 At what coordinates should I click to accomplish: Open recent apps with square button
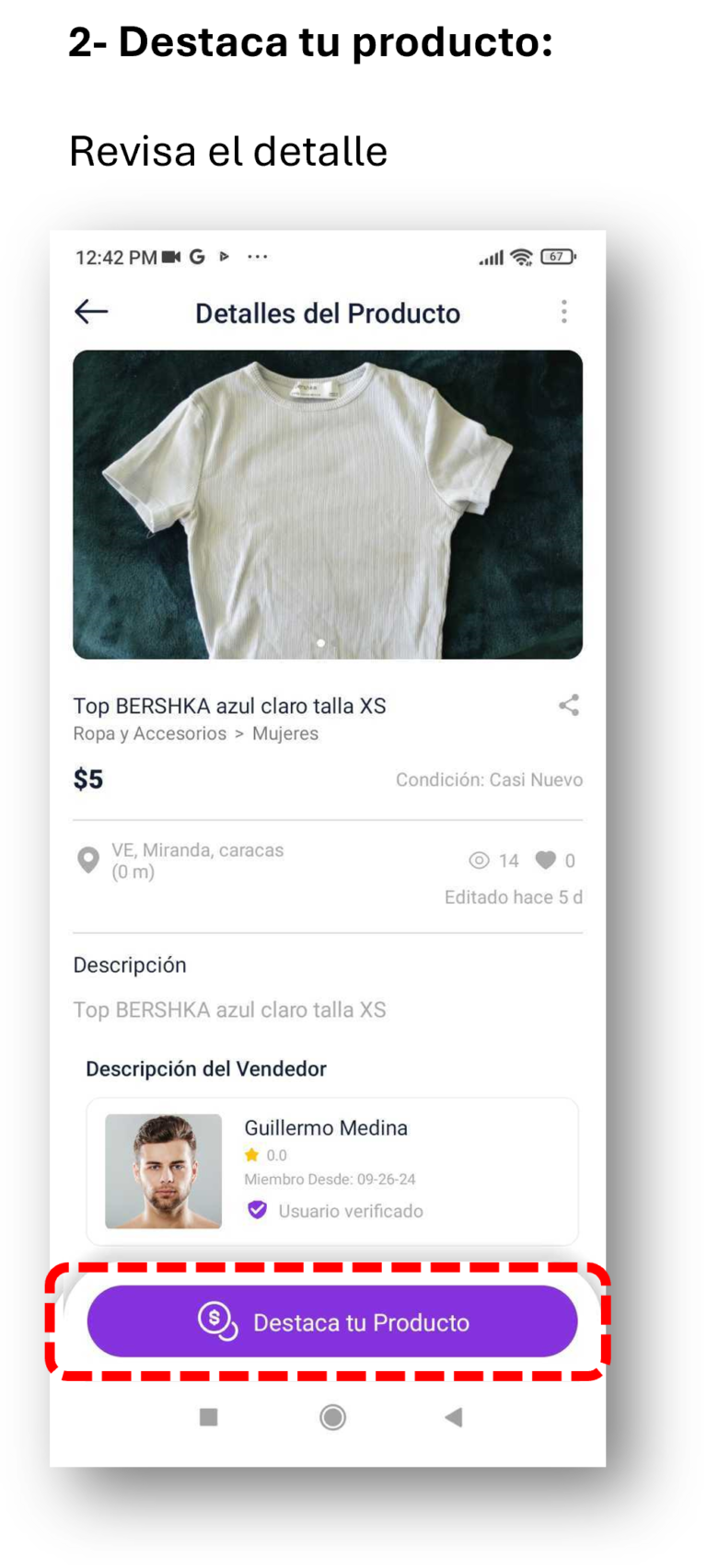click(x=209, y=1417)
